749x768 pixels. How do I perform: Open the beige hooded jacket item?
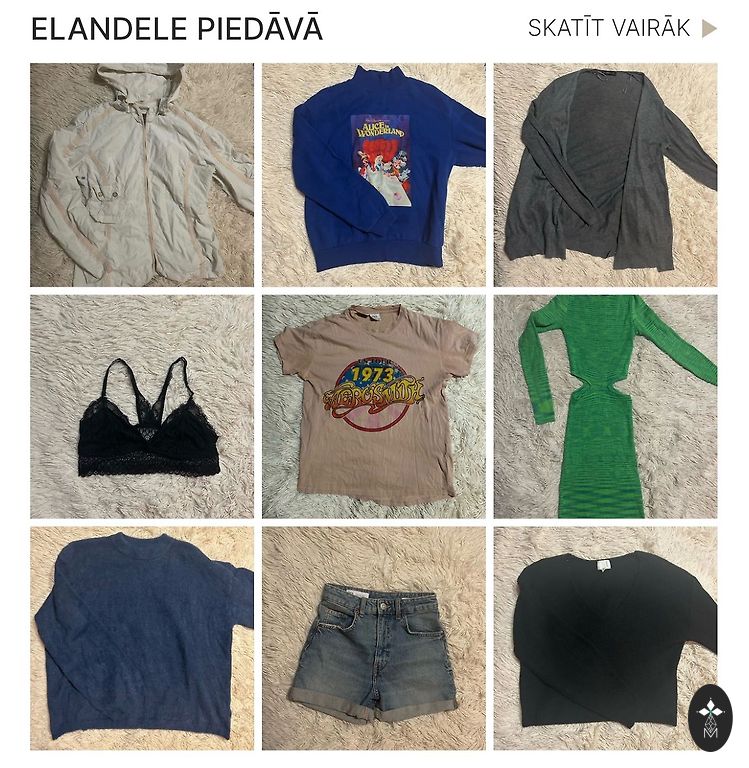pos(142,175)
